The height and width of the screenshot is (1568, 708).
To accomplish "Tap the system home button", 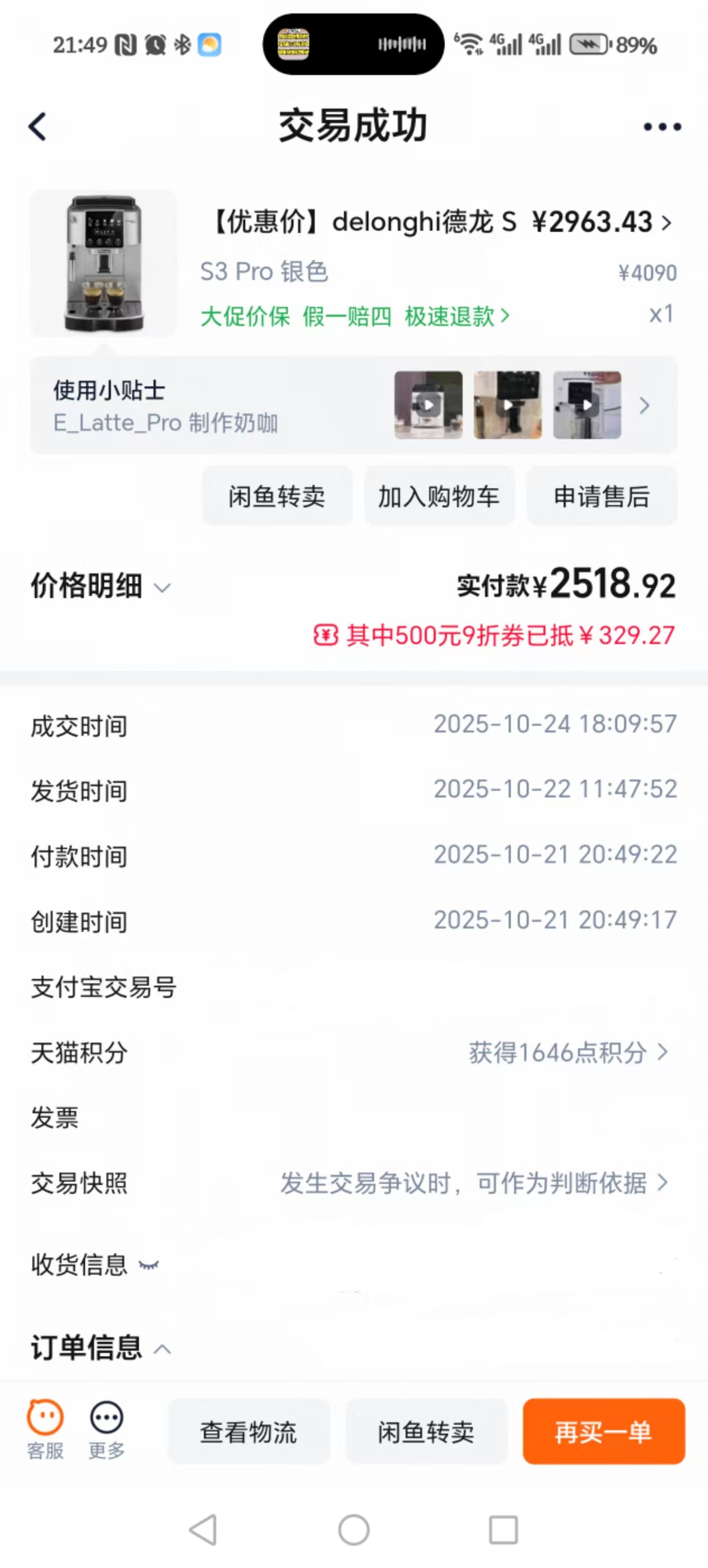I will click(x=353, y=1530).
